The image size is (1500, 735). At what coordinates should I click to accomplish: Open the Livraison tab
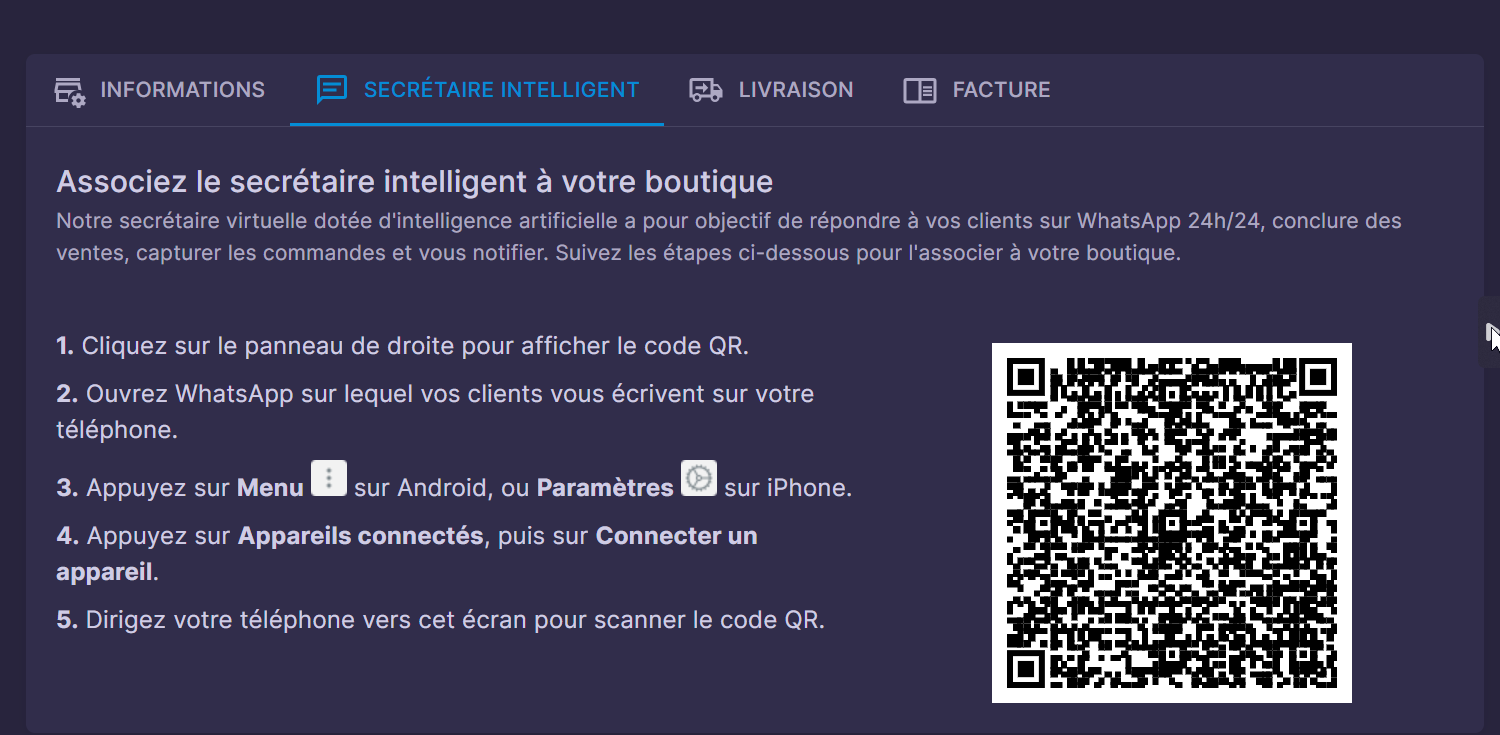tap(771, 90)
